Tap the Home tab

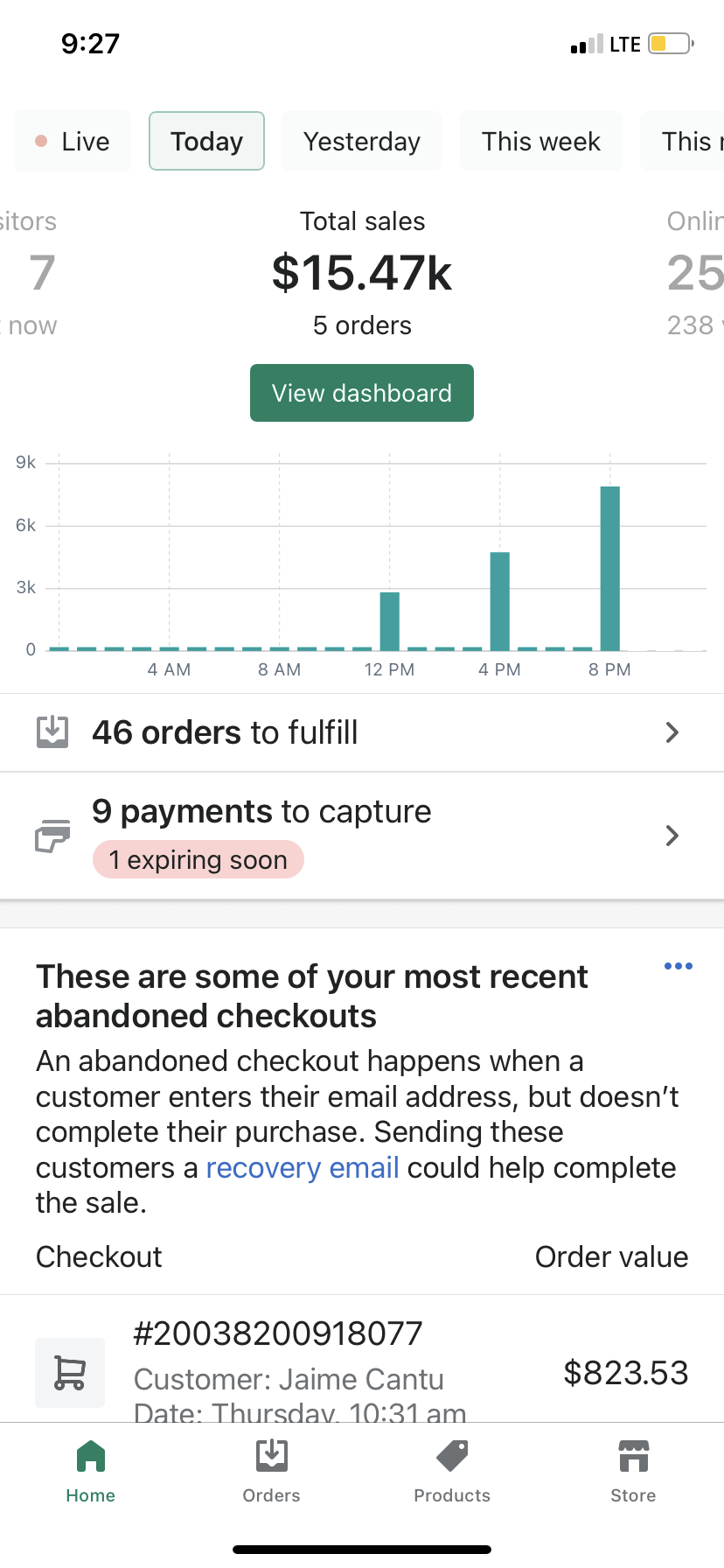(x=91, y=1472)
